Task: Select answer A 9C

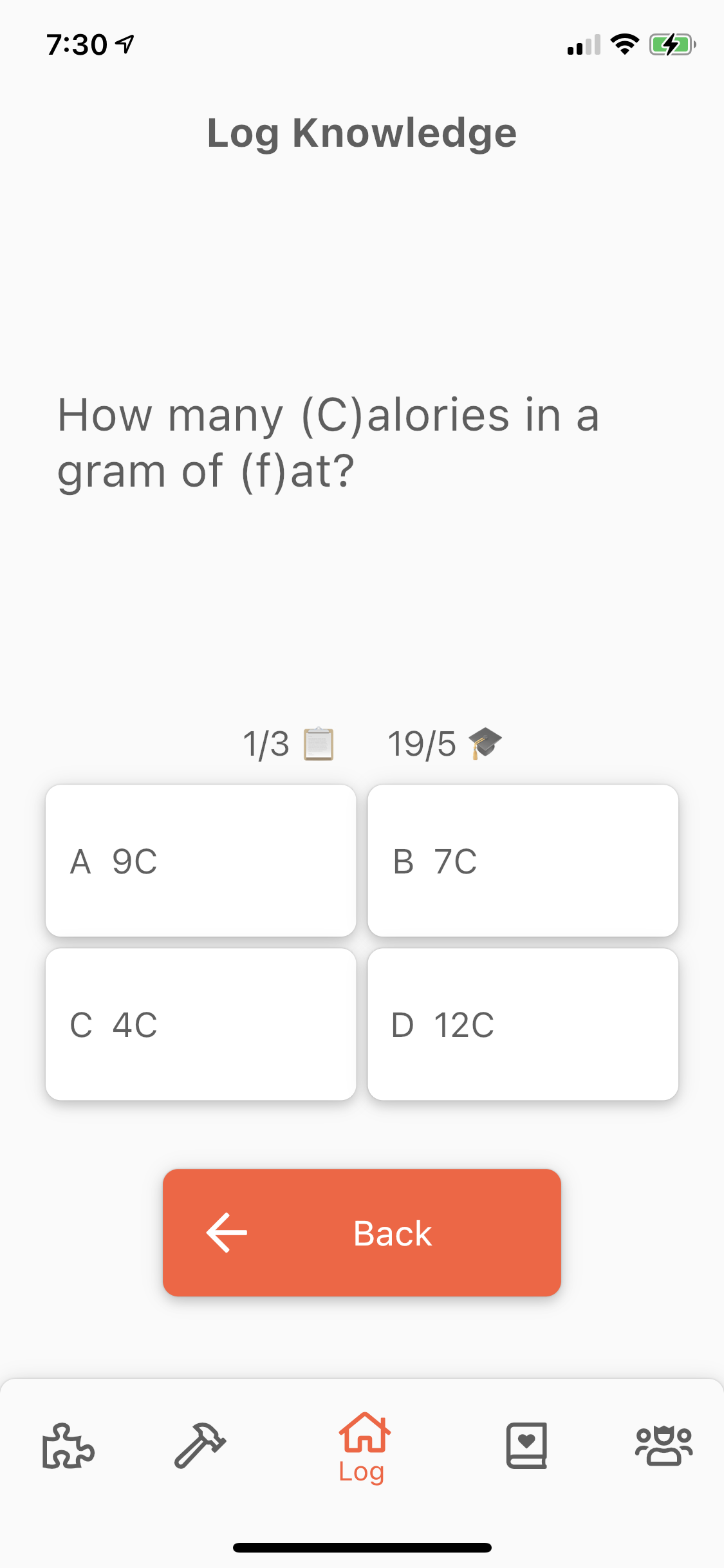Action: (201, 861)
